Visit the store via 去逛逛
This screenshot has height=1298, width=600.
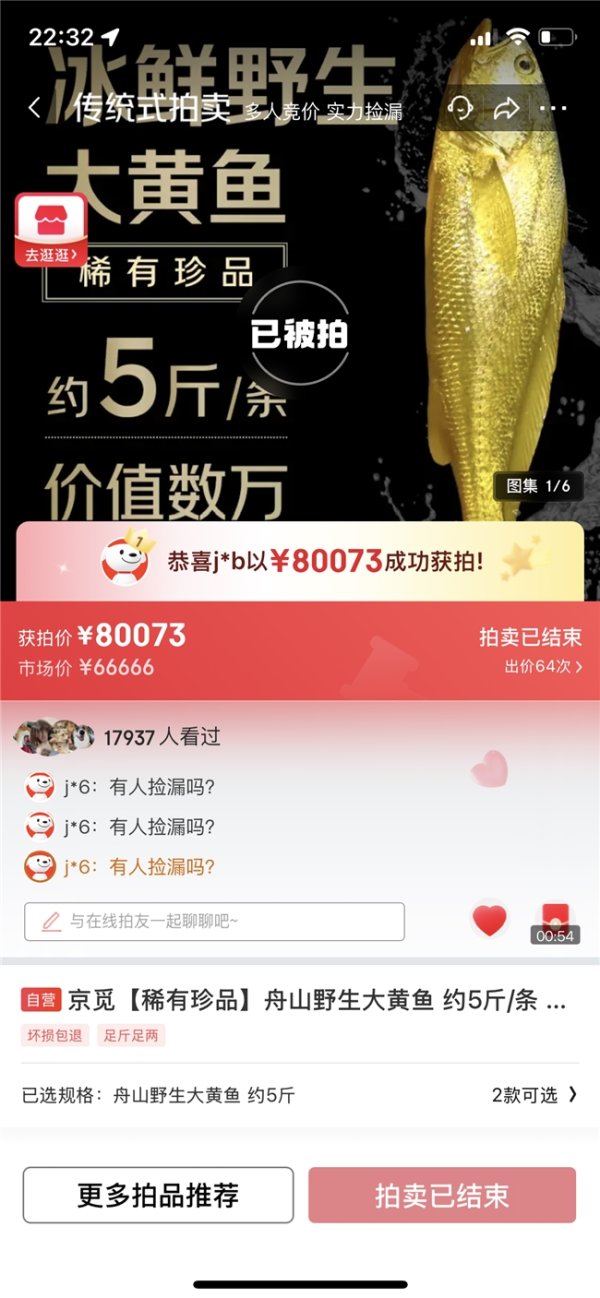(x=50, y=231)
